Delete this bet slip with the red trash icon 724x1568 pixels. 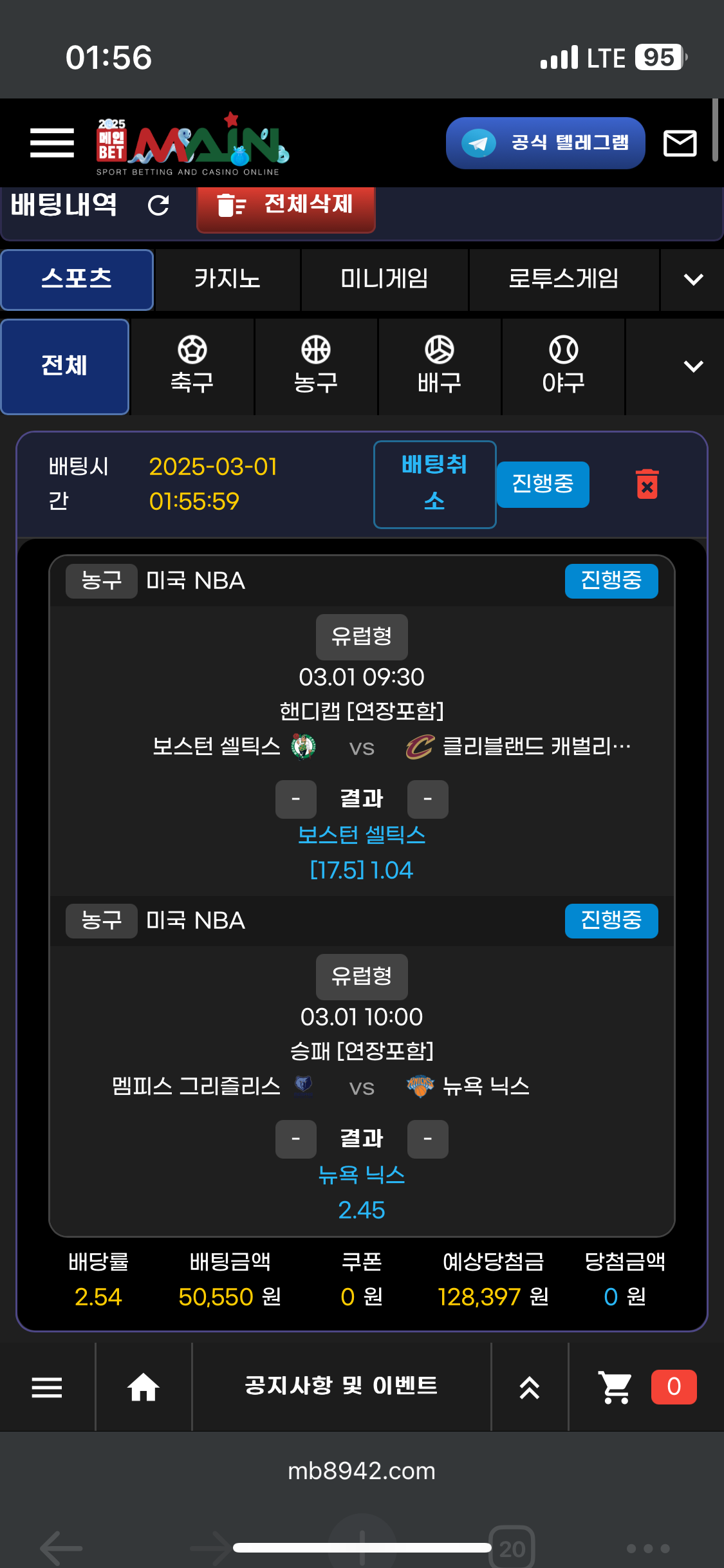(647, 484)
